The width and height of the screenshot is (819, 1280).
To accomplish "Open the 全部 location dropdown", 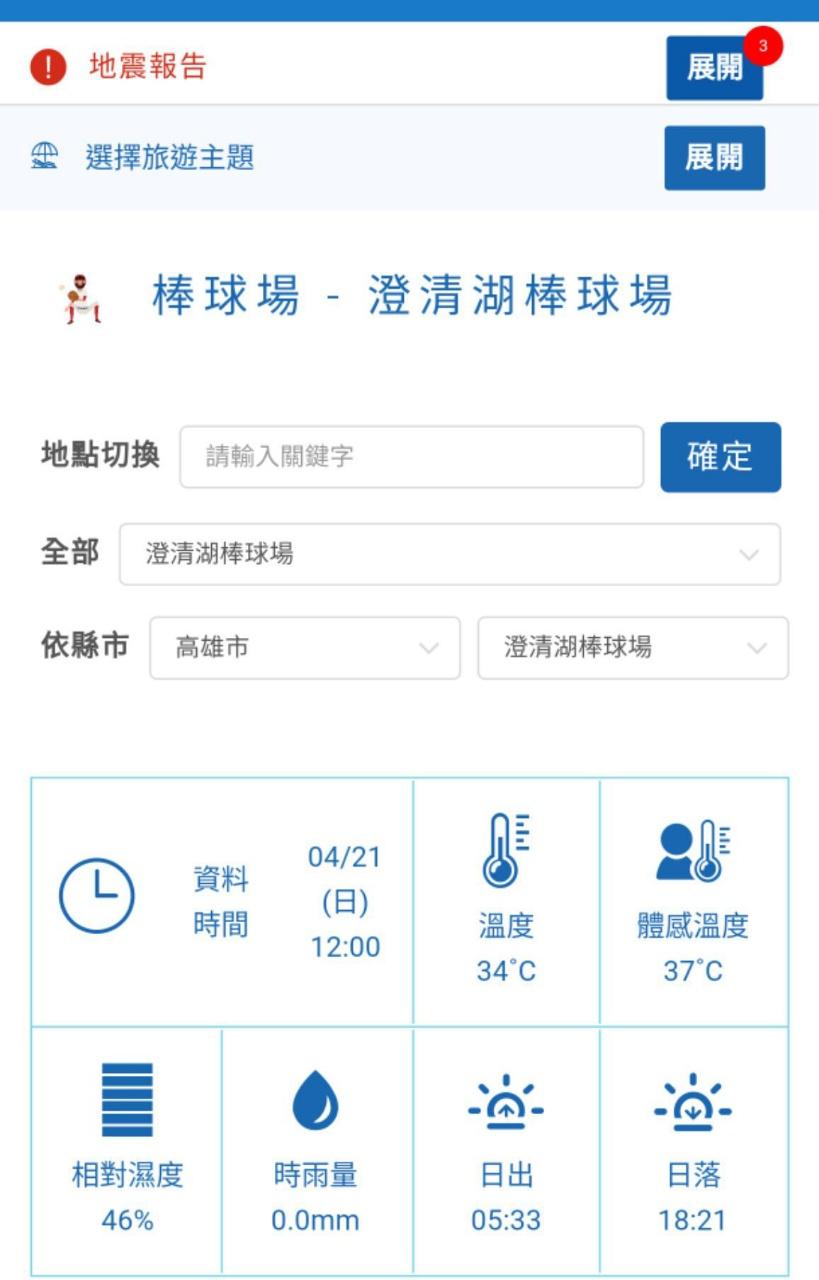I will click(x=449, y=554).
